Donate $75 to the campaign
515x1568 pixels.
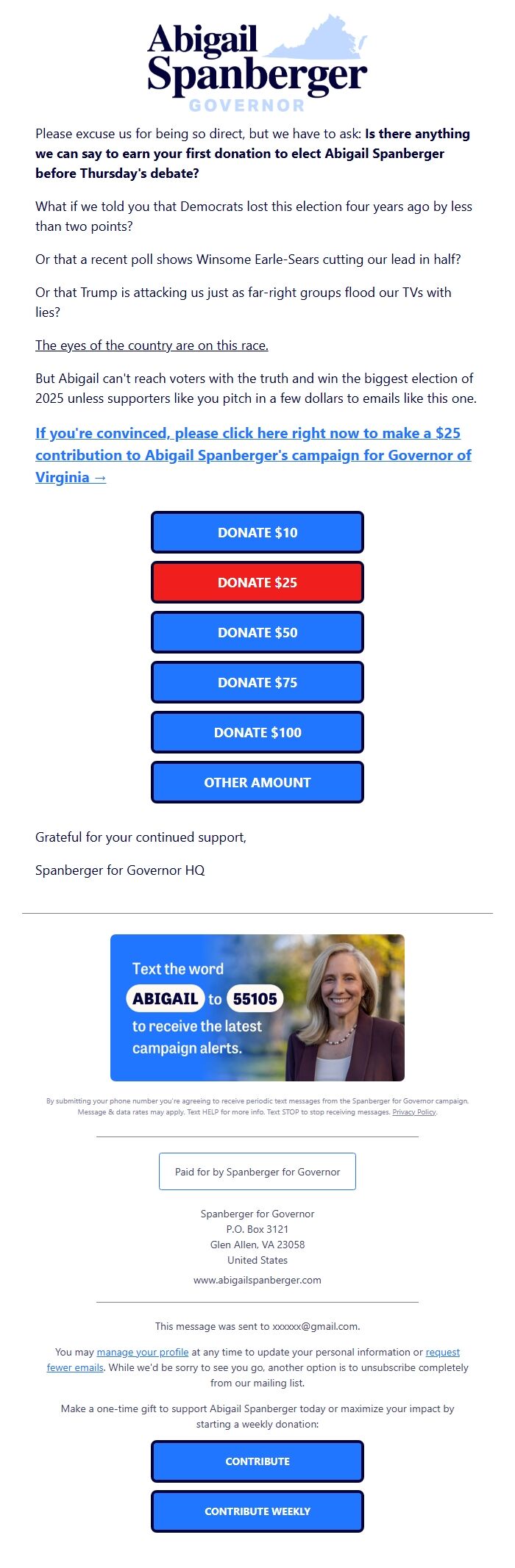[x=257, y=682]
